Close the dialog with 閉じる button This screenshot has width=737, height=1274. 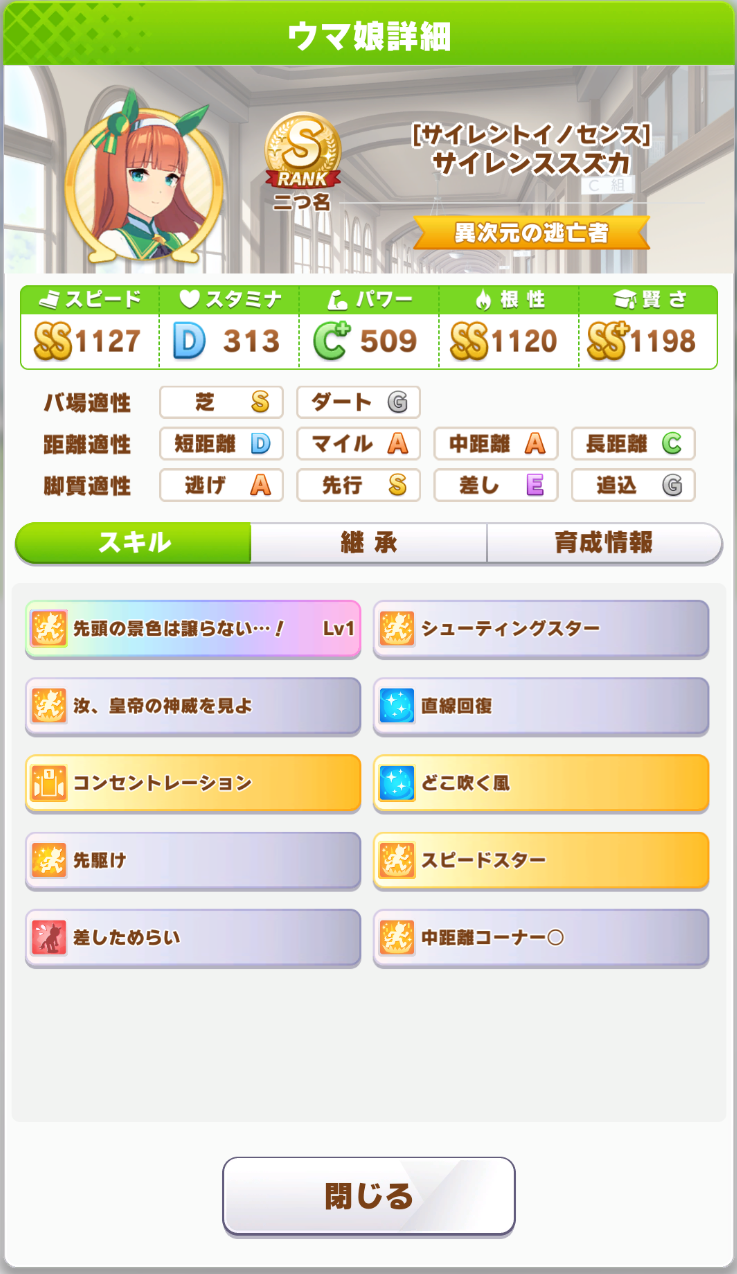click(368, 1196)
